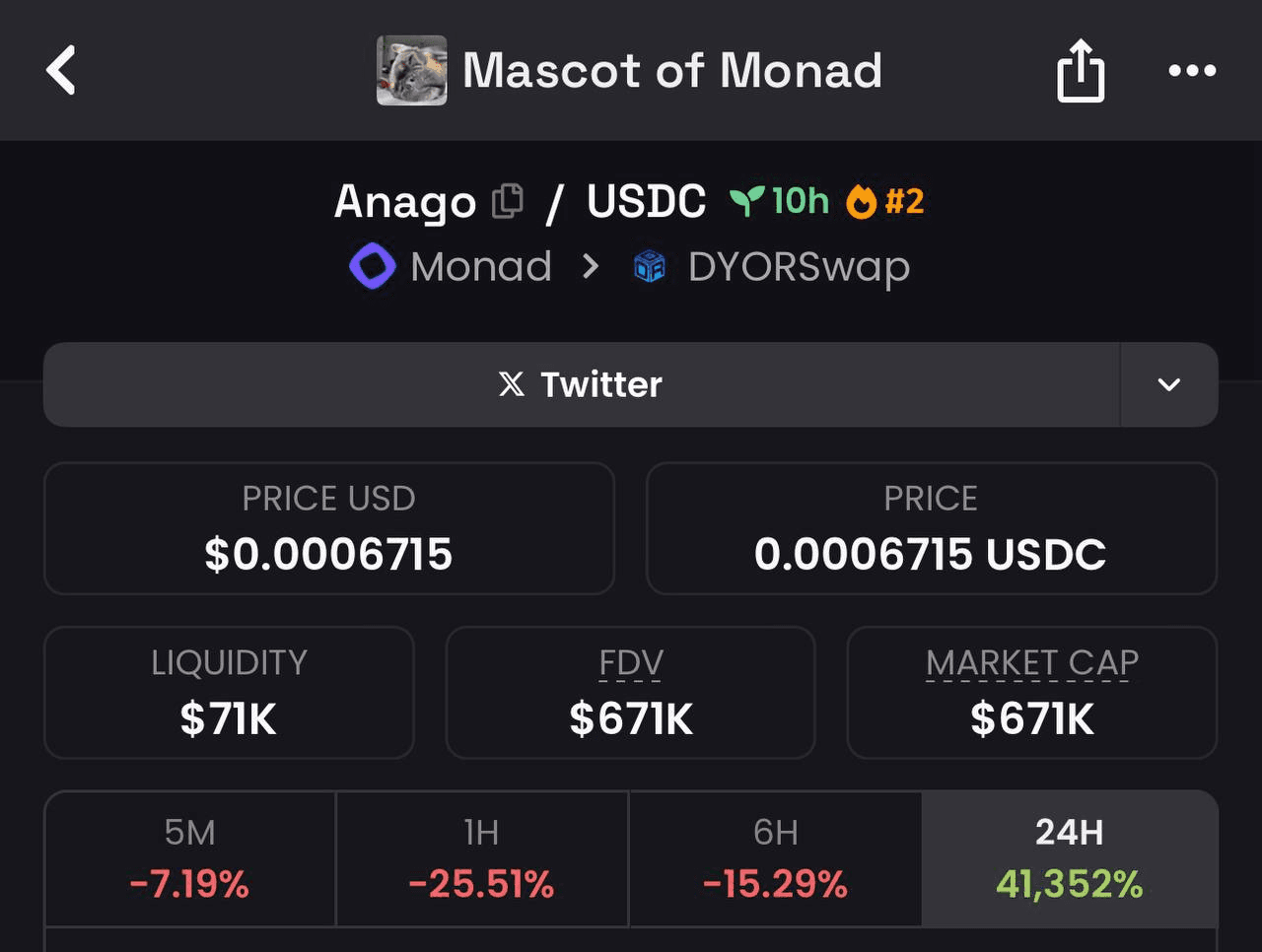The height and width of the screenshot is (952, 1262).
Task: Open the DYORSwap exchange link
Action: point(771,267)
